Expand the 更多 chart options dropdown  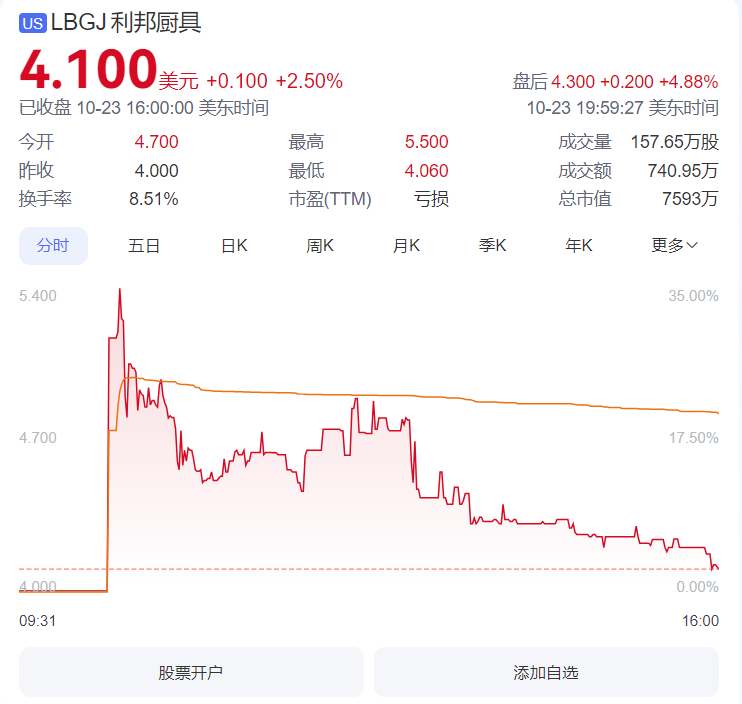tap(674, 245)
